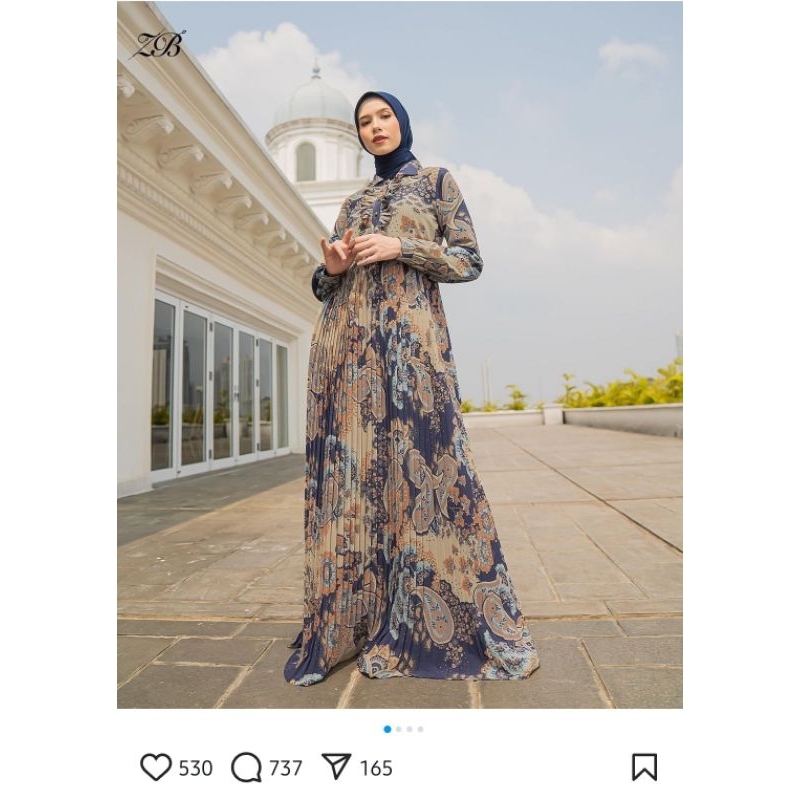Tap the carousel page indicator dots
The image size is (800, 800).
point(403,729)
